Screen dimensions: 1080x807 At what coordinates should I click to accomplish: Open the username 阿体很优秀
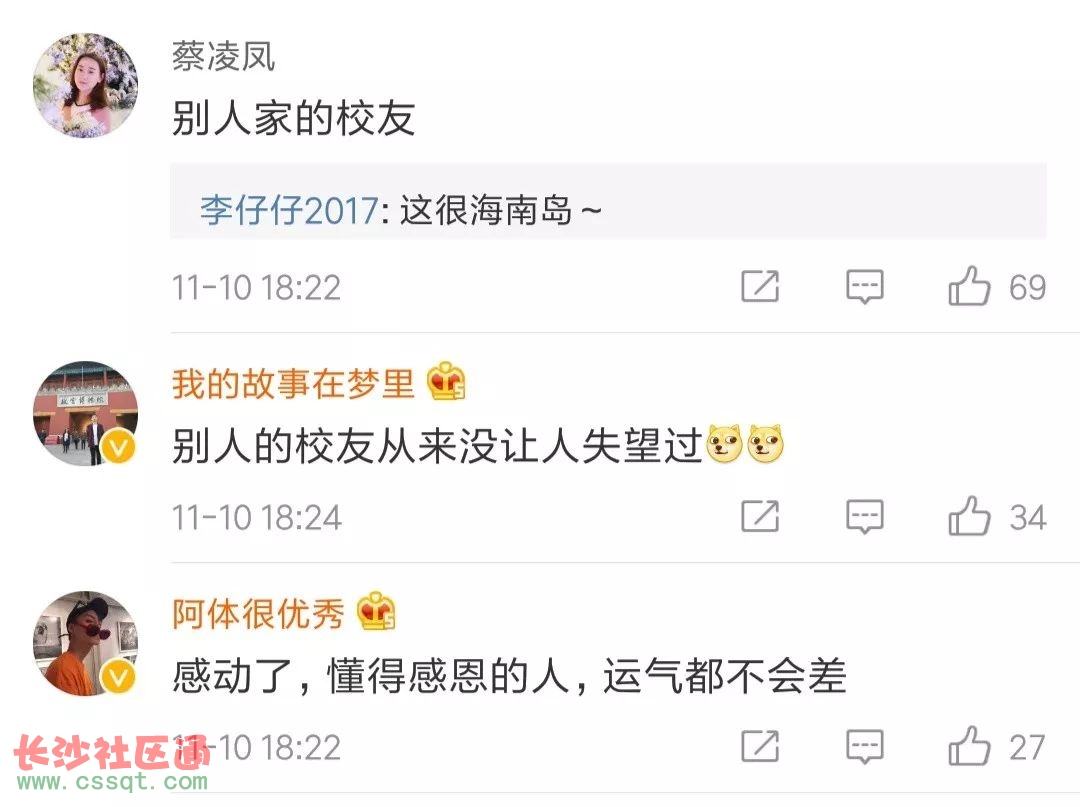[258, 613]
